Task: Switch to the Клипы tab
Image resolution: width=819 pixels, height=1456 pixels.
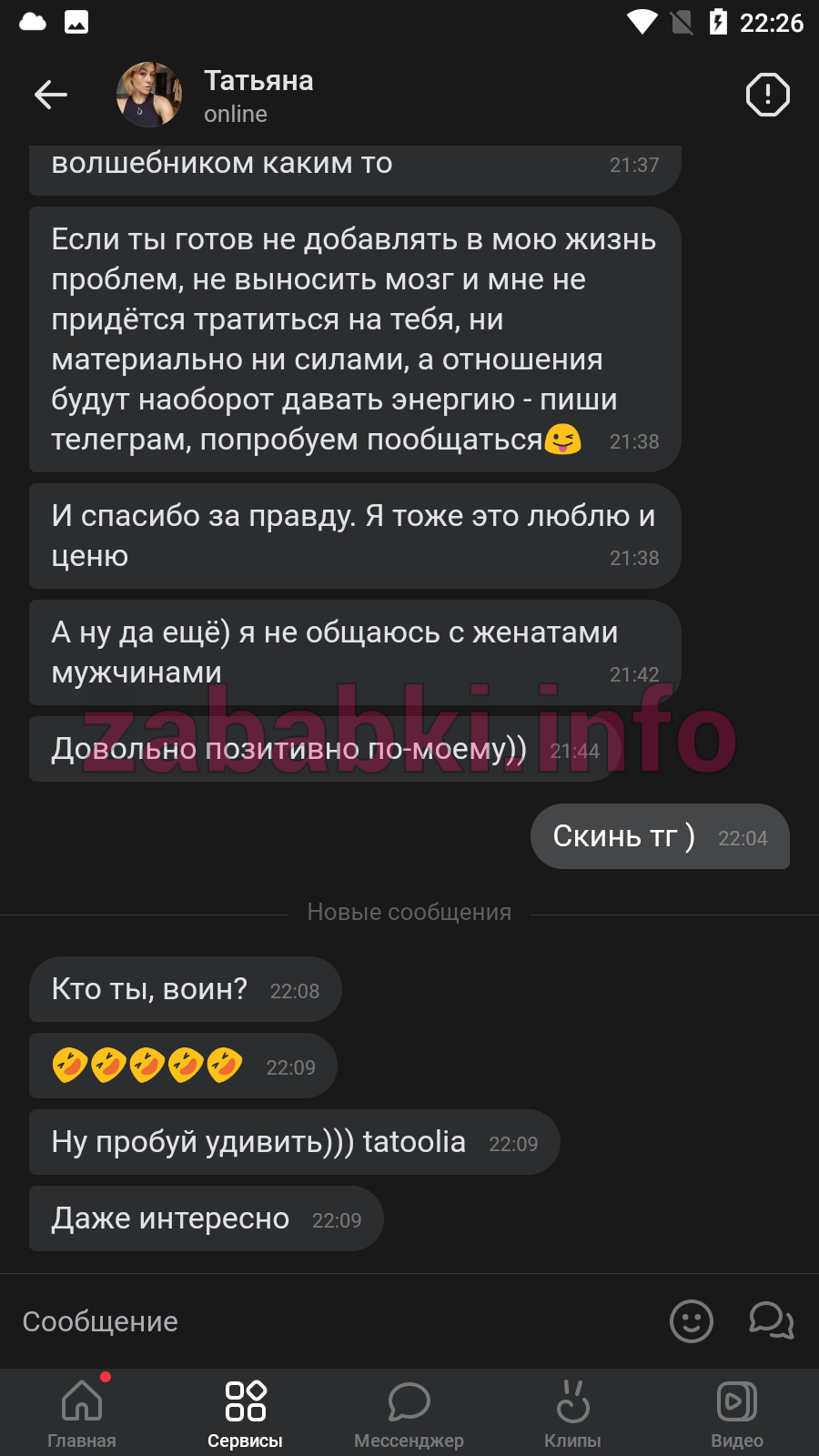Action: coord(573,1413)
